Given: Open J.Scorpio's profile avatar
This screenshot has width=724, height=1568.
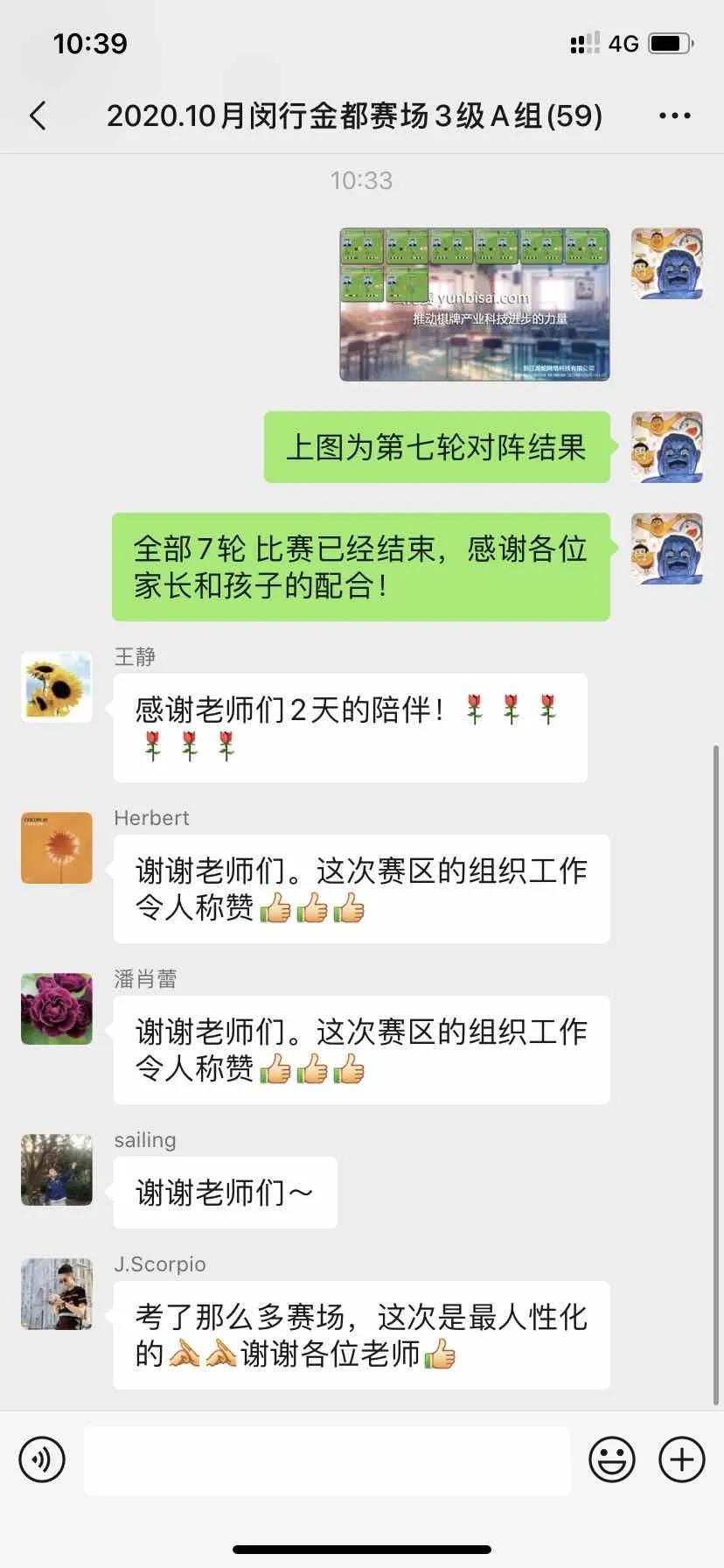Looking at the screenshot, I should [x=57, y=1294].
